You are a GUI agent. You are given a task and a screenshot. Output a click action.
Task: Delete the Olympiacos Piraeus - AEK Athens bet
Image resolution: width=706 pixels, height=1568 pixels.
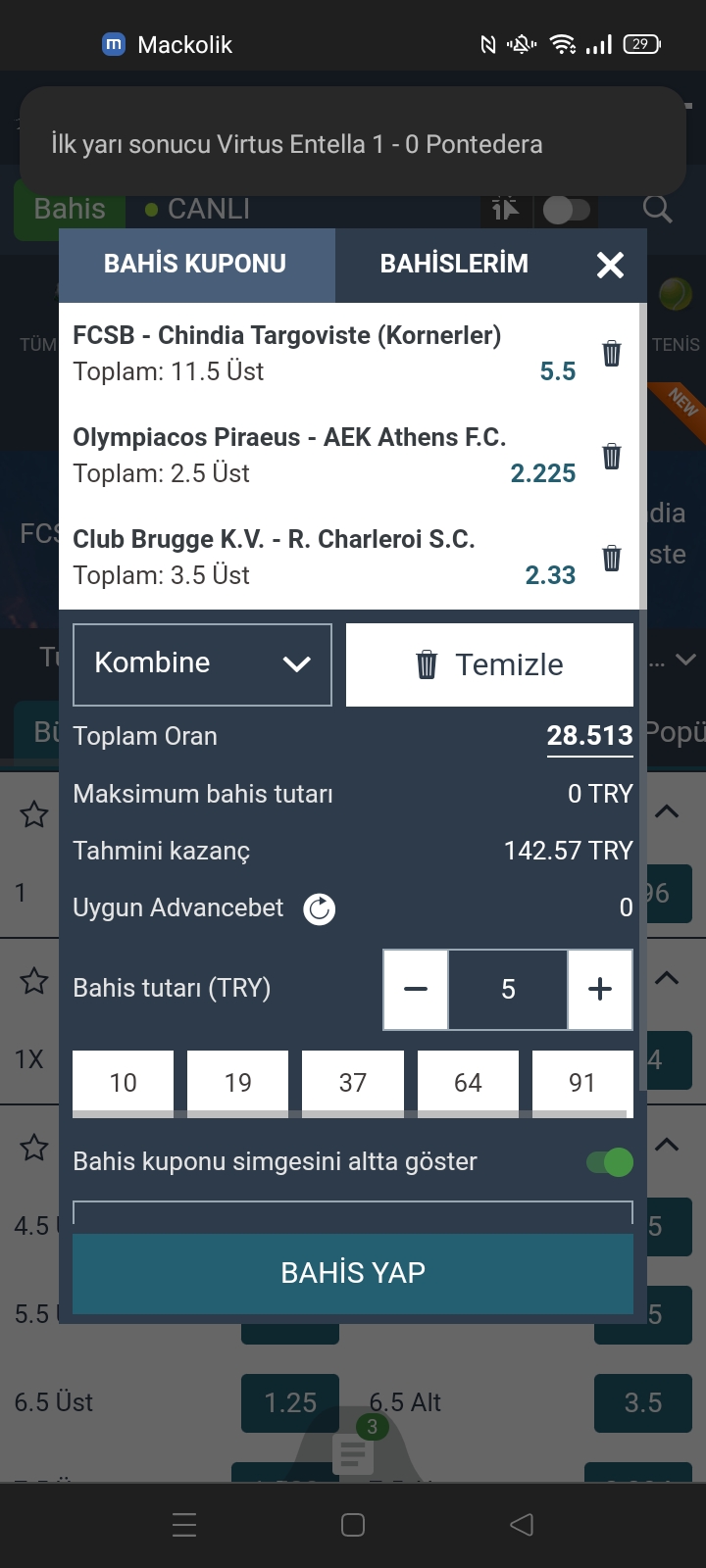coord(611,455)
